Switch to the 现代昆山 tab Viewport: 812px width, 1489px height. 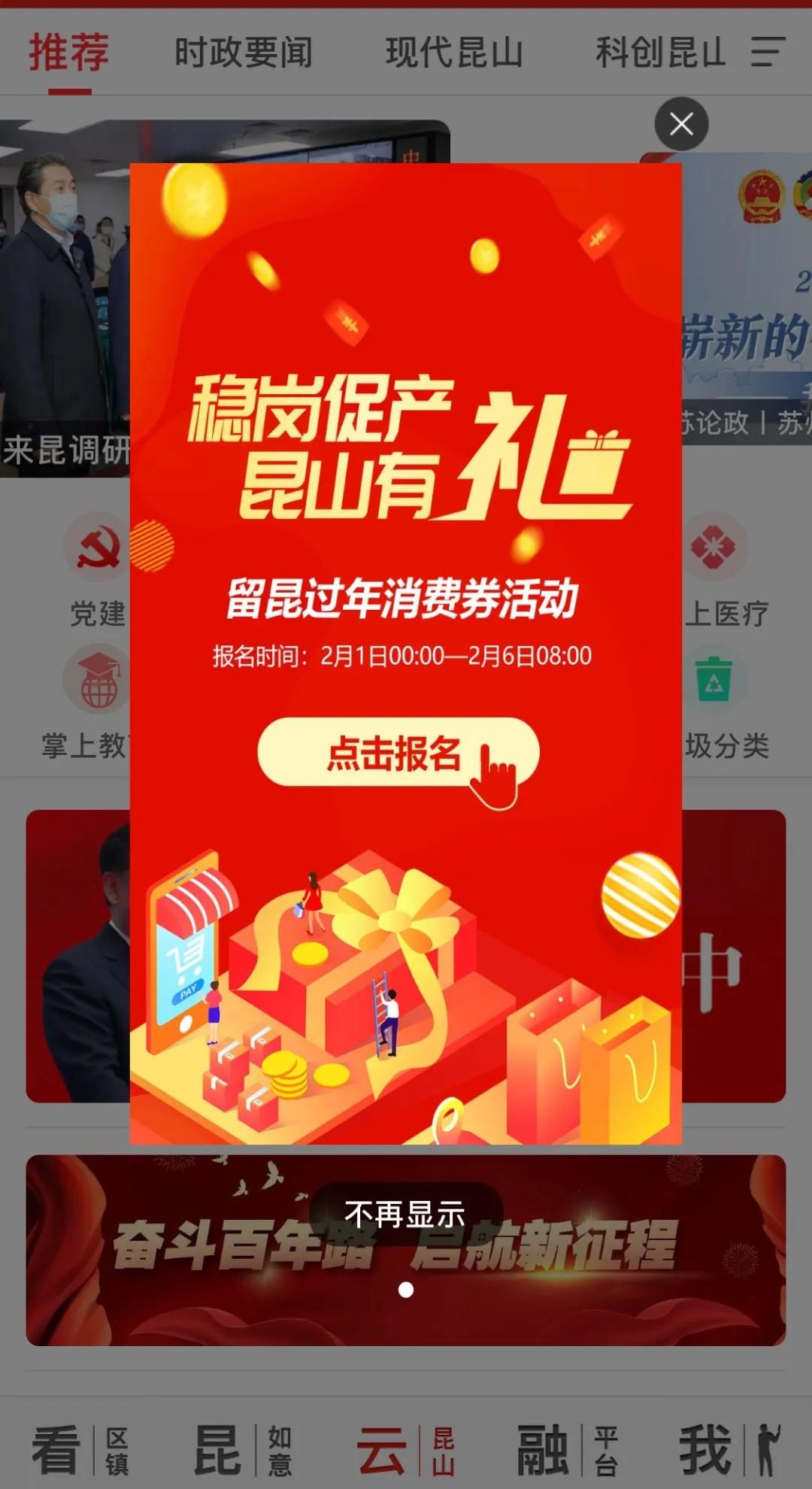coord(453,53)
